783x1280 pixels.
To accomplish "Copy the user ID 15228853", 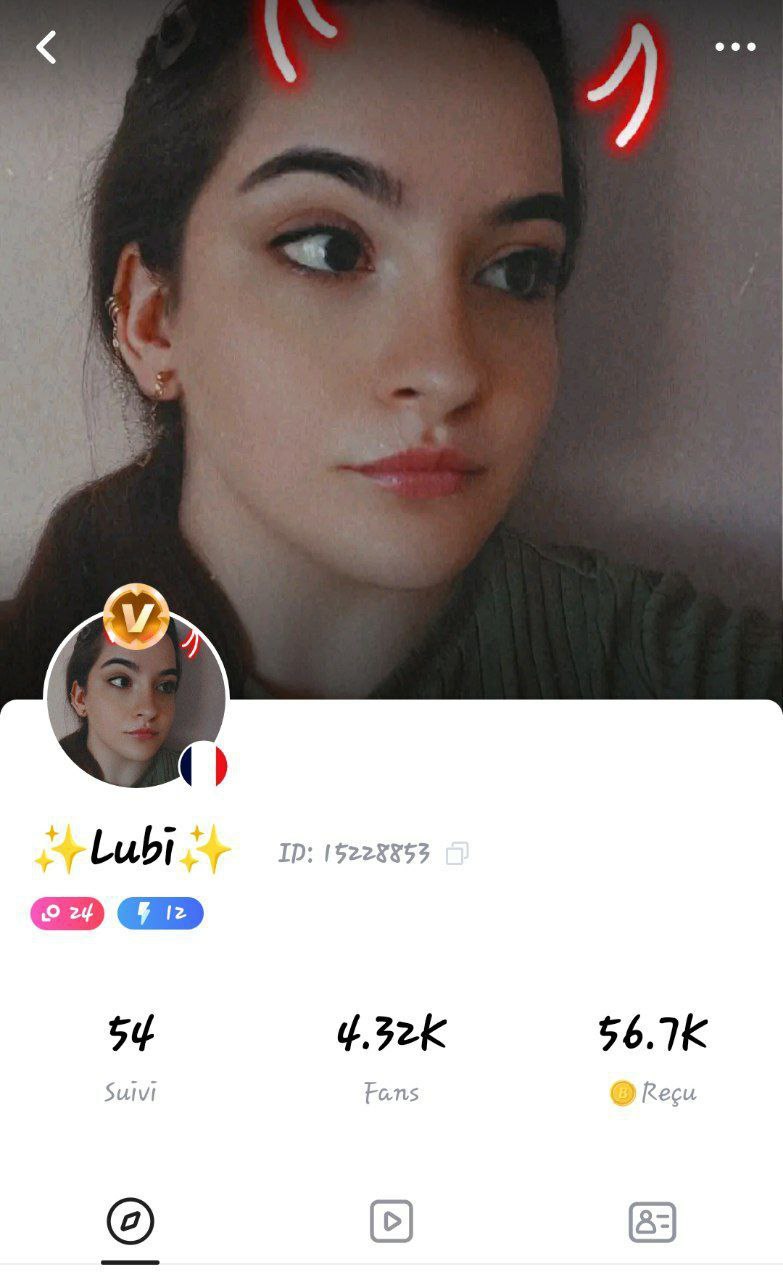I will [457, 854].
